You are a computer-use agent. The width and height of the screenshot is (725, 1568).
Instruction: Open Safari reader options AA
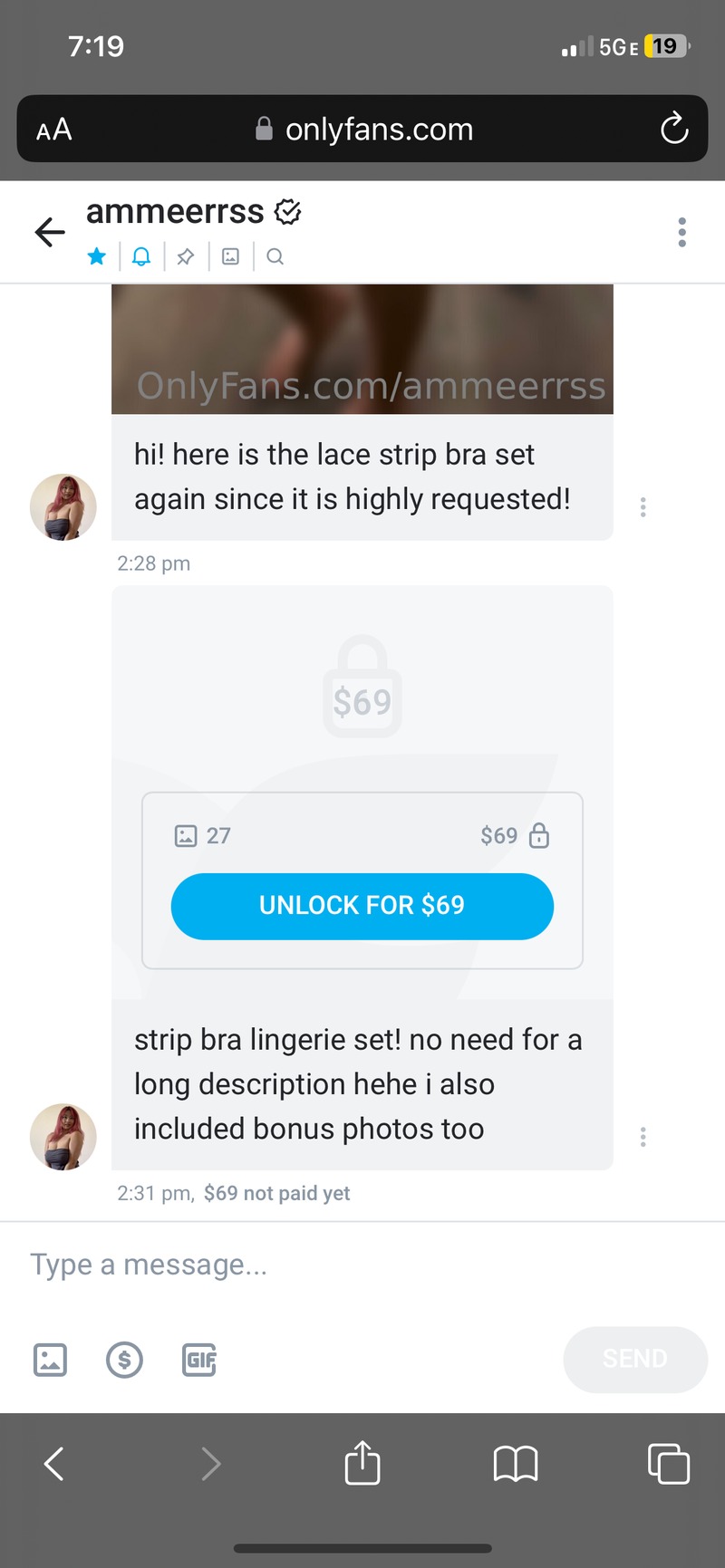click(54, 130)
